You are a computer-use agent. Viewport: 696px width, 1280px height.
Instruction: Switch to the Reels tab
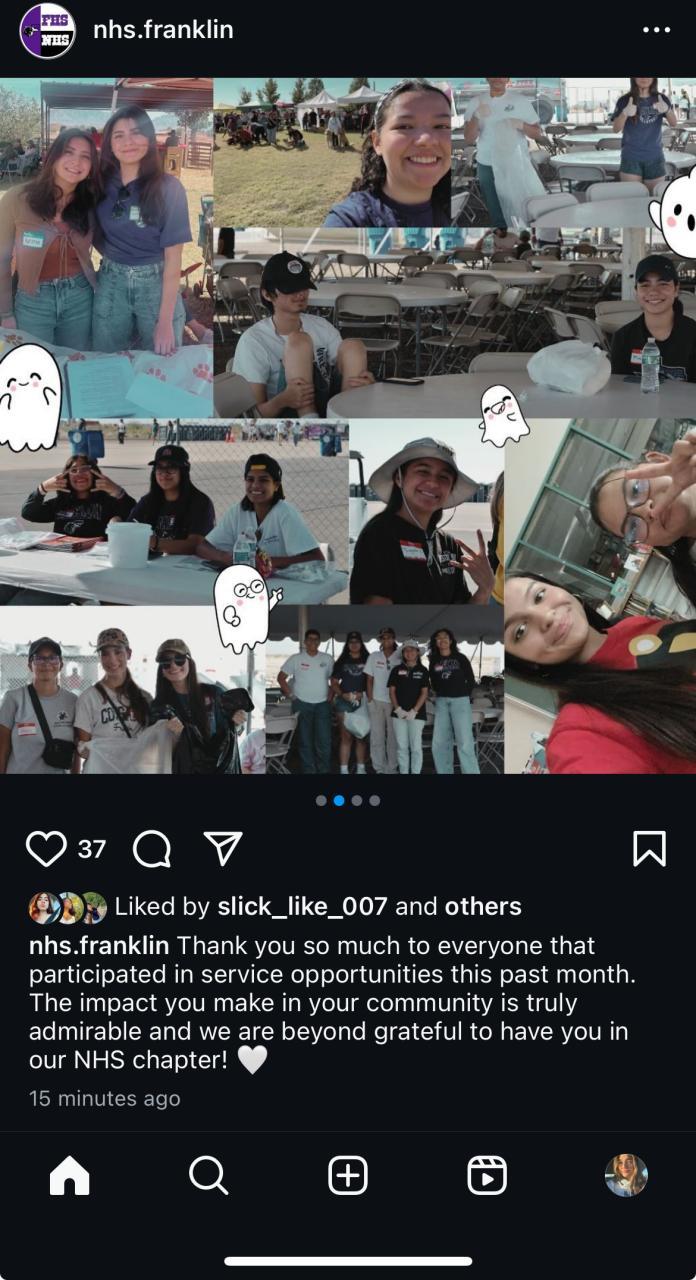point(487,1176)
